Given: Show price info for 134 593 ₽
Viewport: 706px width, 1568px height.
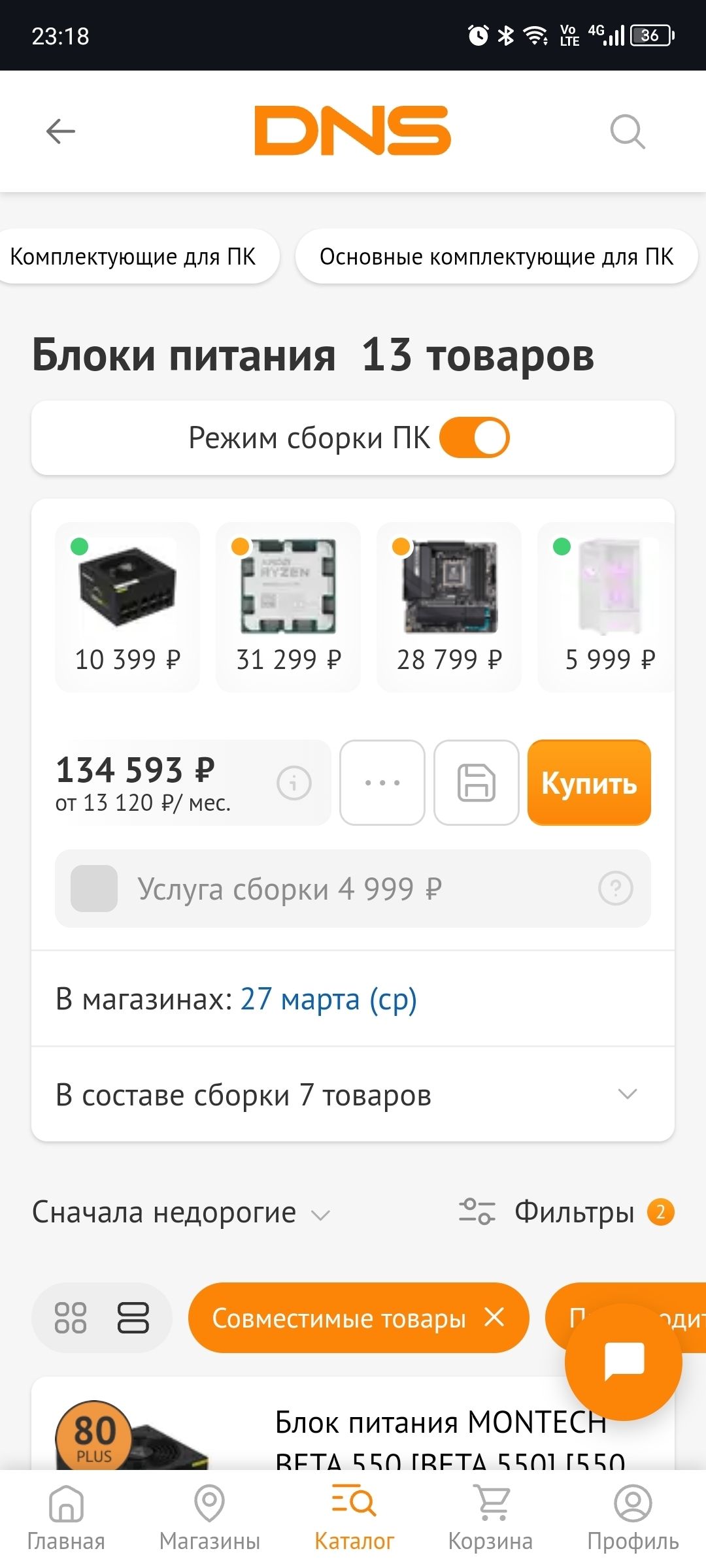Looking at the screenshot, I should tap(294, 783).
